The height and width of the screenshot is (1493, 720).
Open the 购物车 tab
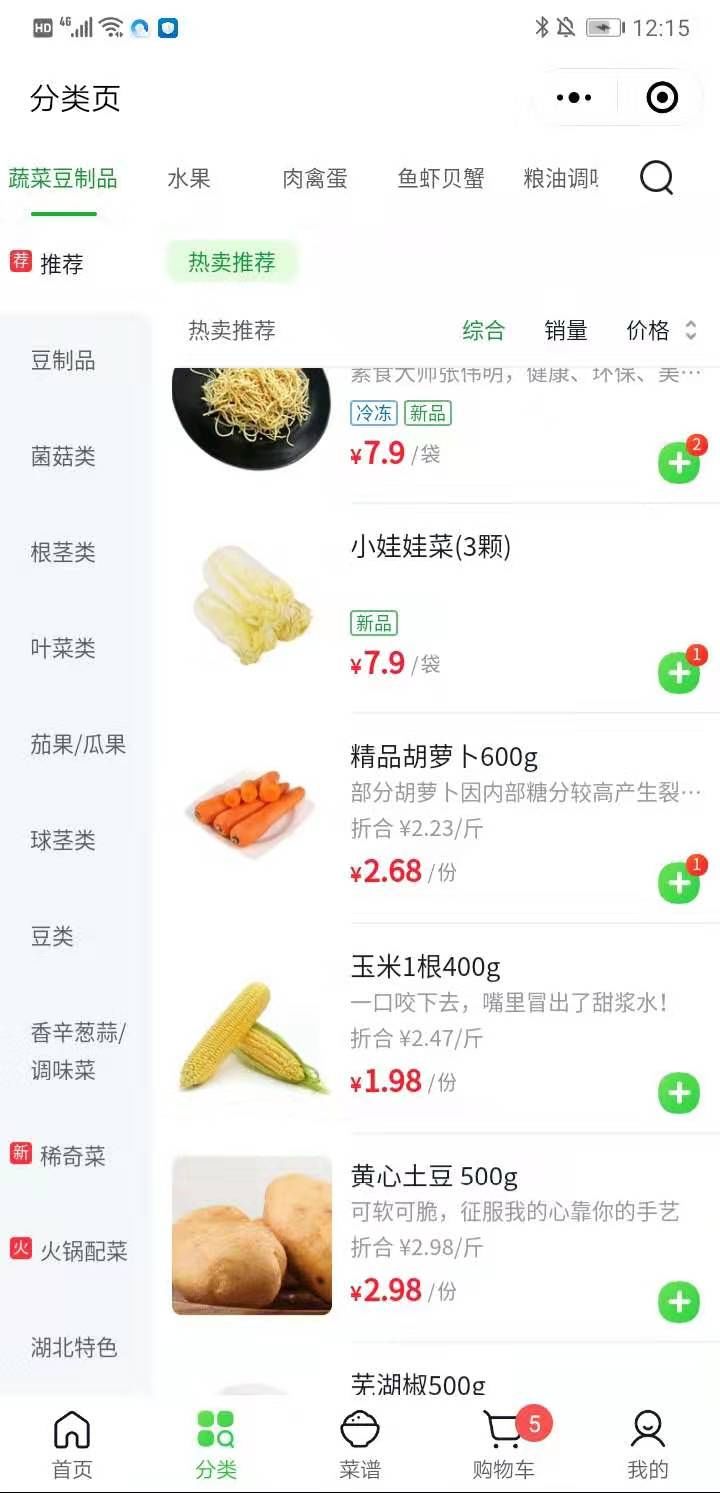504,1445
